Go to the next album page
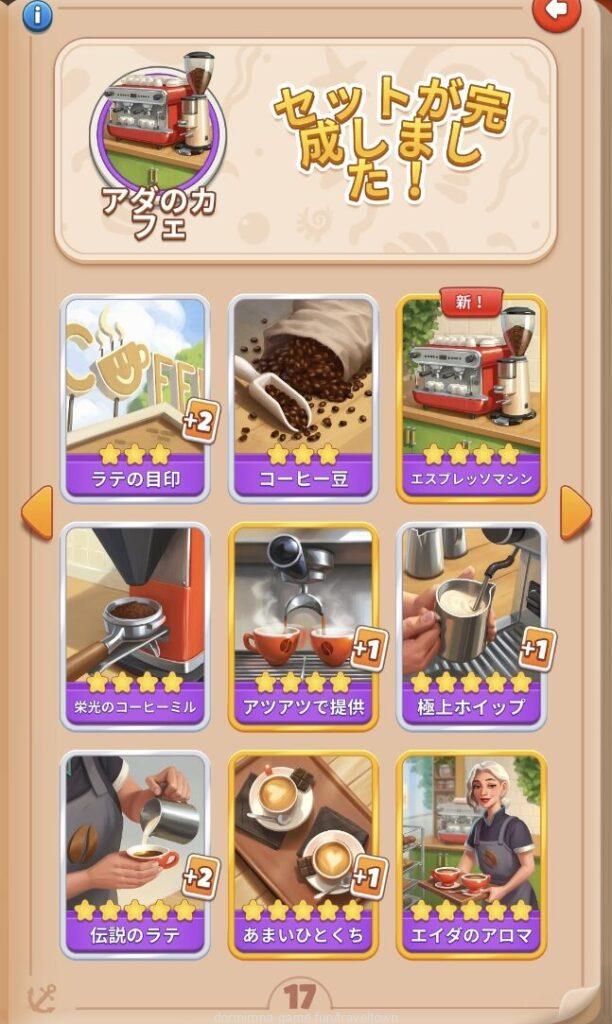 coord(575,512)
